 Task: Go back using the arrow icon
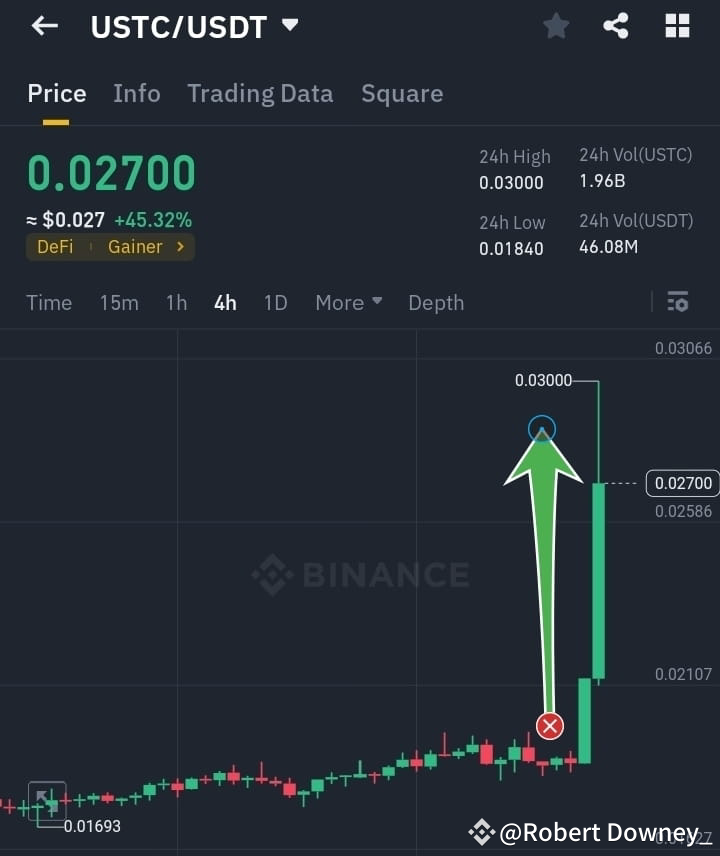[42, 26]
